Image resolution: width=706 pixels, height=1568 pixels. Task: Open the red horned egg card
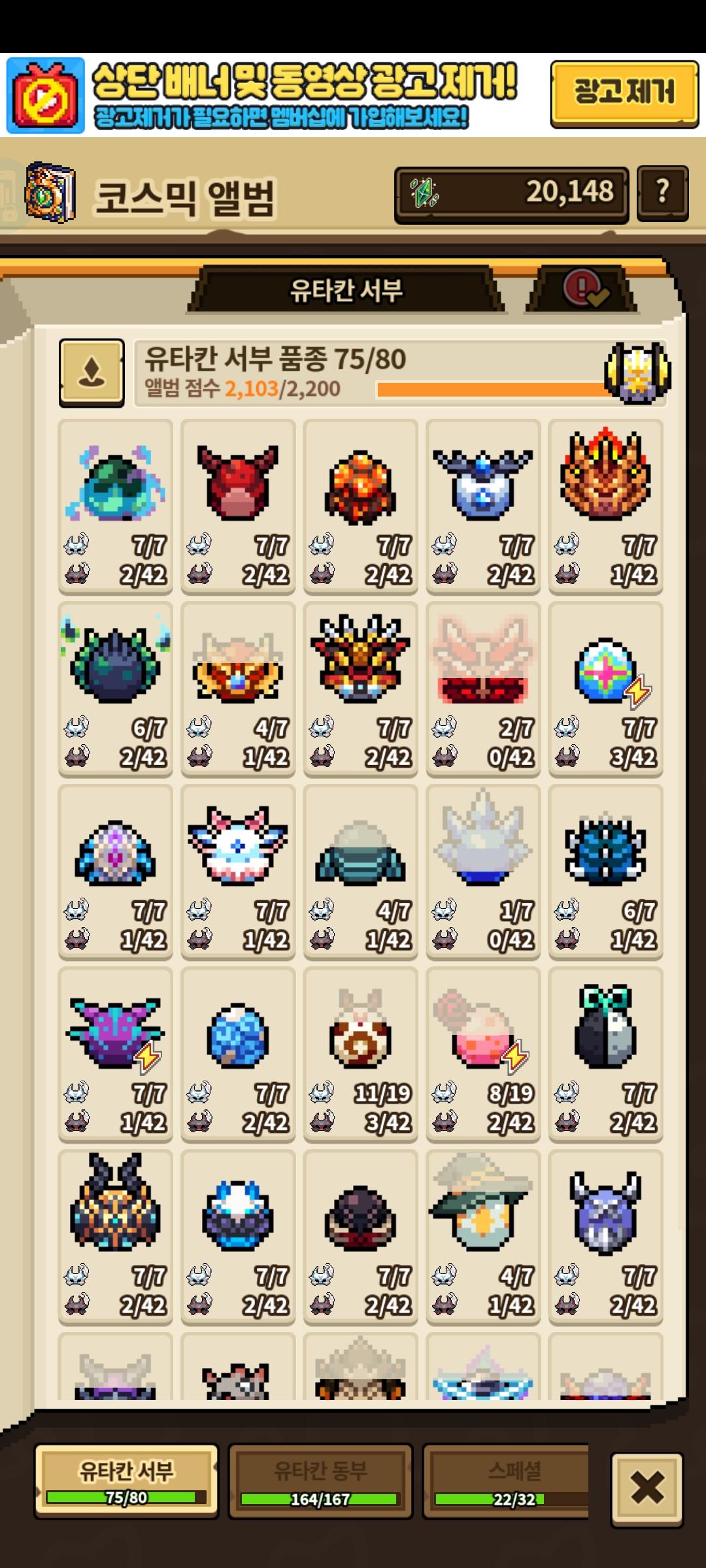click(x=238, y=507)
